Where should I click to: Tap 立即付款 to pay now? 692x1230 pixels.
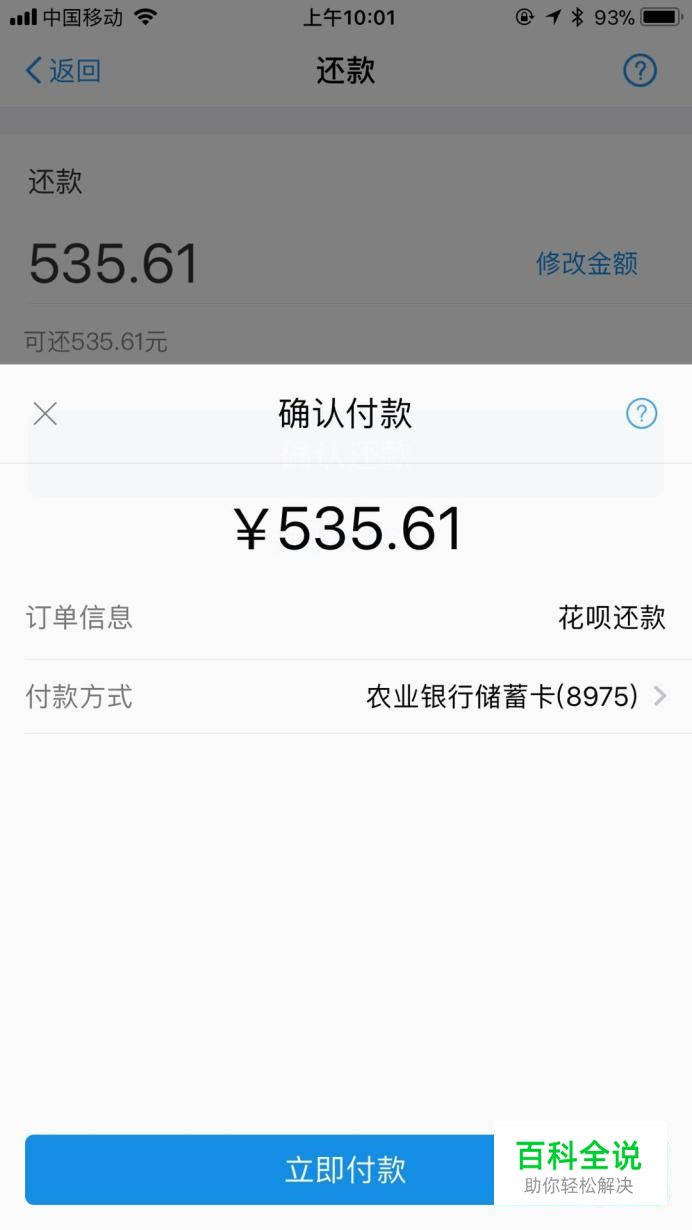coord(346,1169)
